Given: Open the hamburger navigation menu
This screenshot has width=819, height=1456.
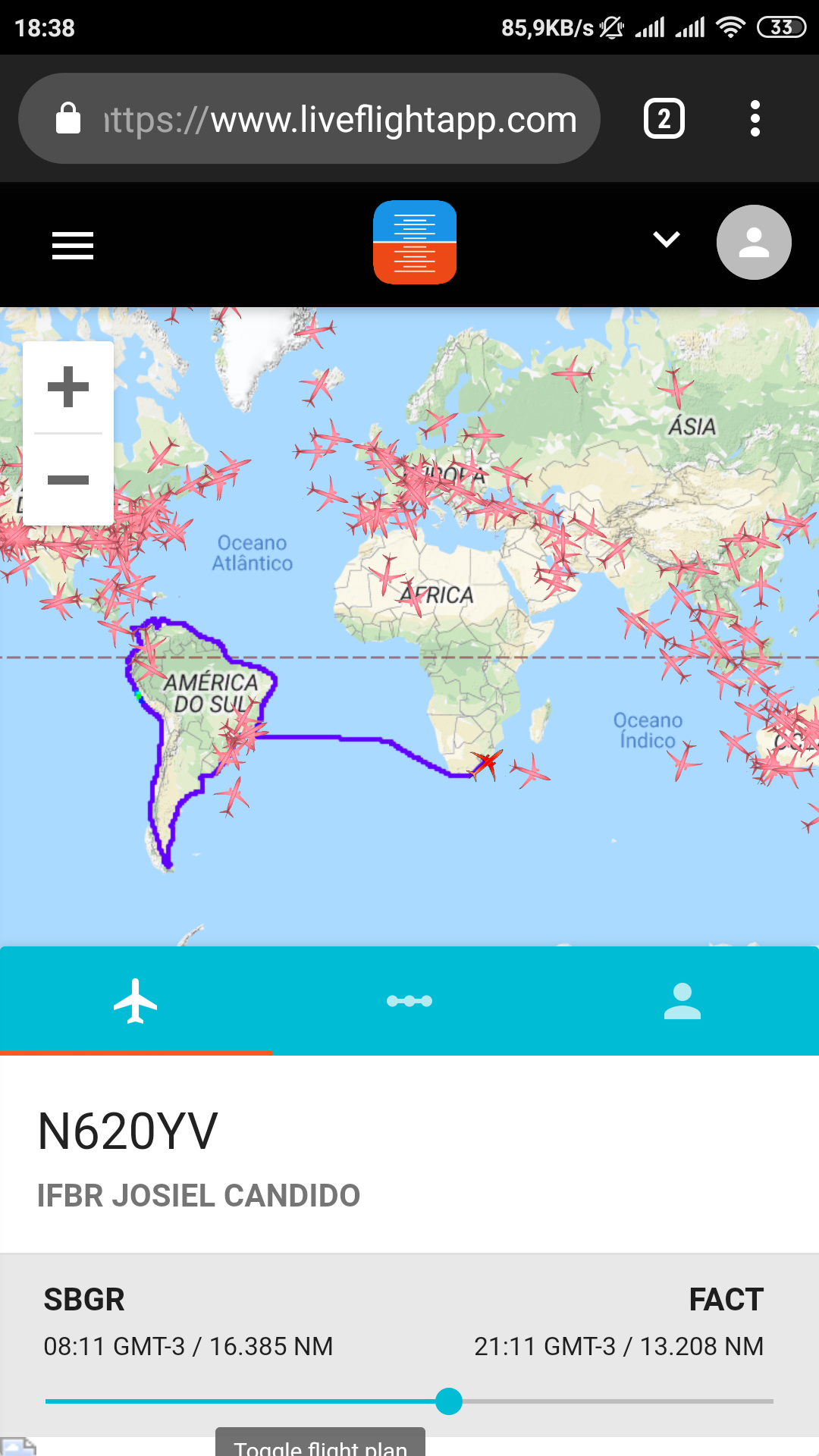Looking at the screenshot, I should [73, 245].
